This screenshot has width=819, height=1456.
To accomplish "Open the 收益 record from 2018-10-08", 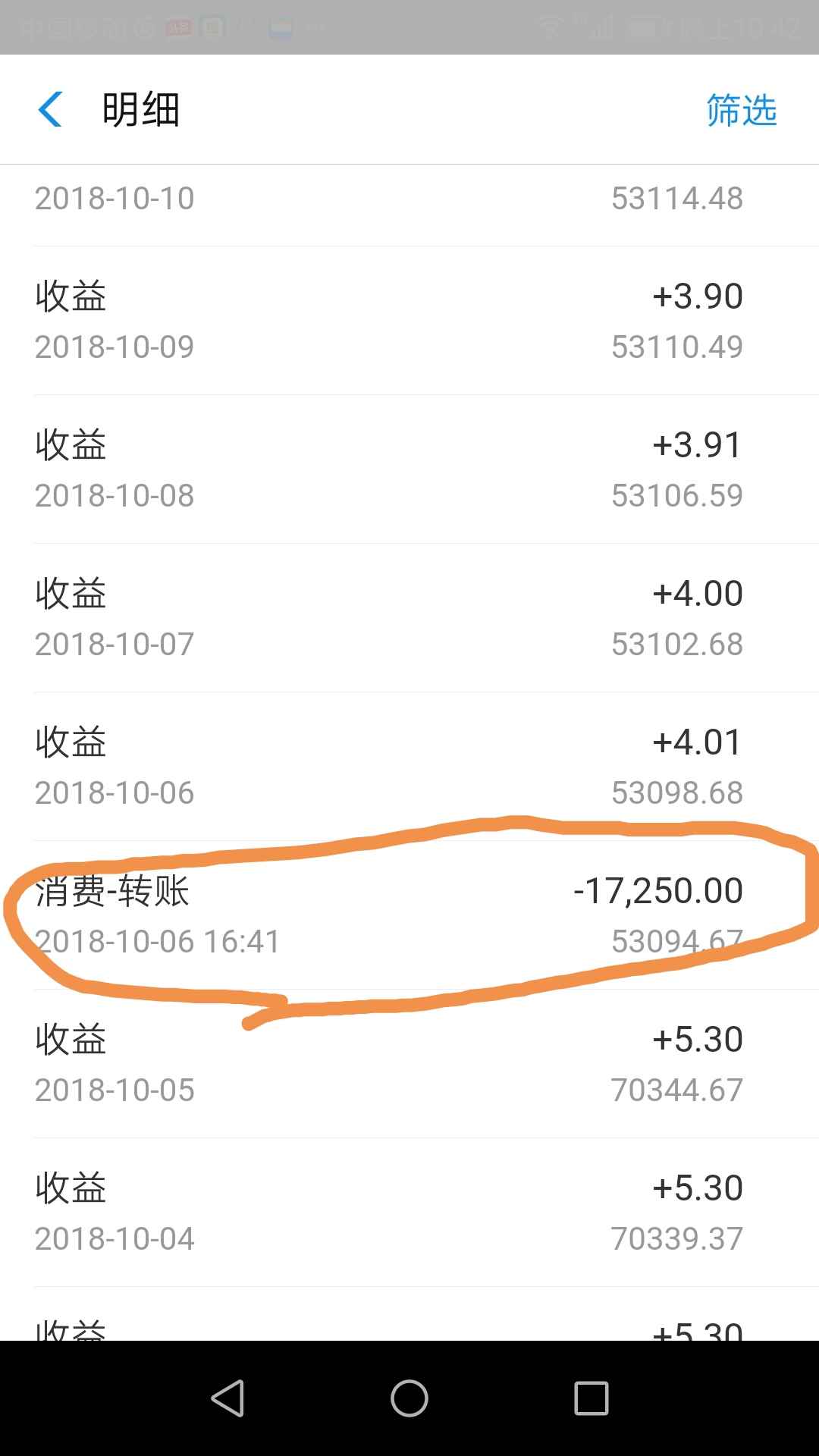I will click(409, 469).
